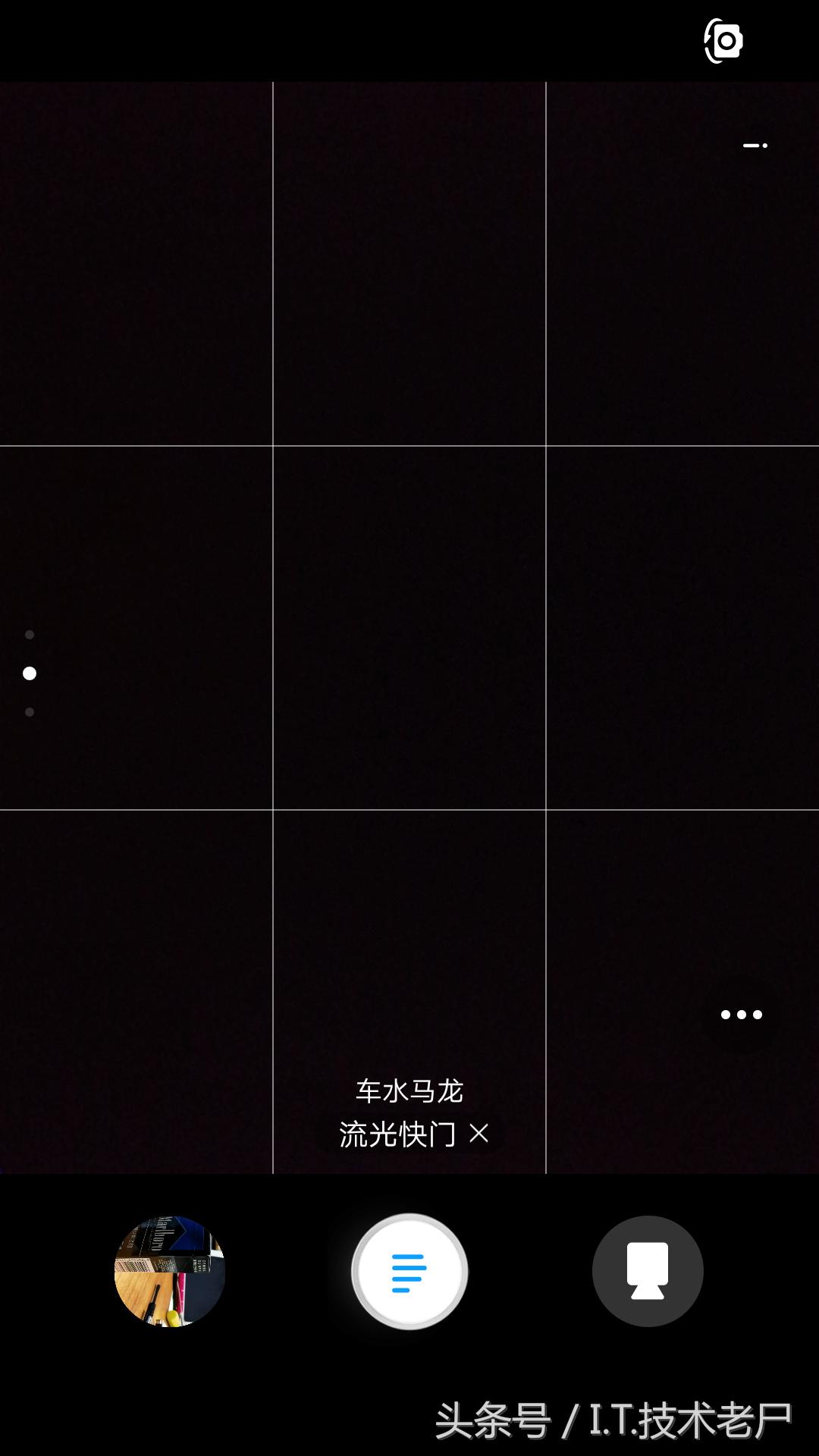This screenshot has width=819, height=1456.
Task: Select the bottom mode-indicator dot
Action: click(30, 711)
